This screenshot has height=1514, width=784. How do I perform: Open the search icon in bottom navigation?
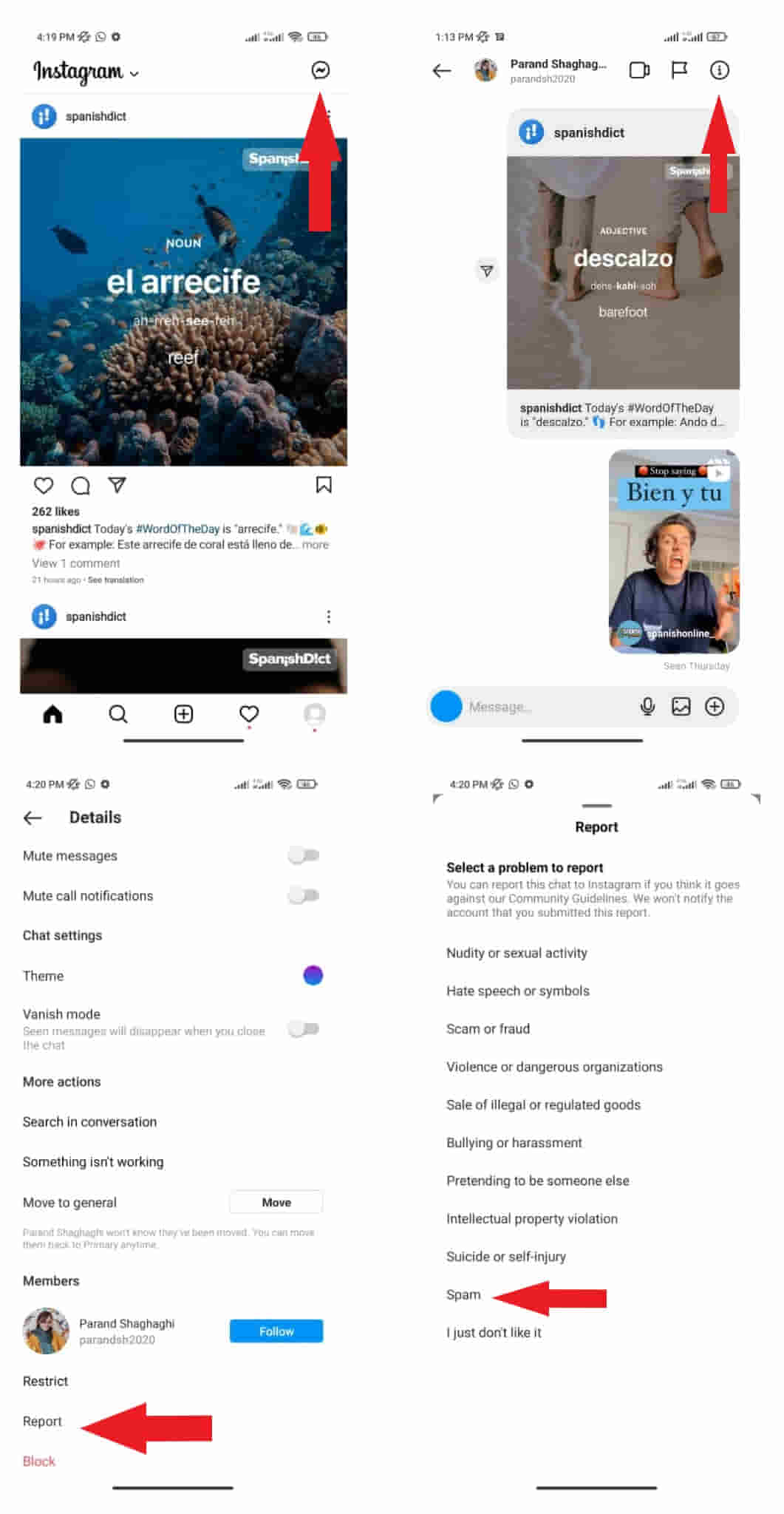[x=118, y=714]
